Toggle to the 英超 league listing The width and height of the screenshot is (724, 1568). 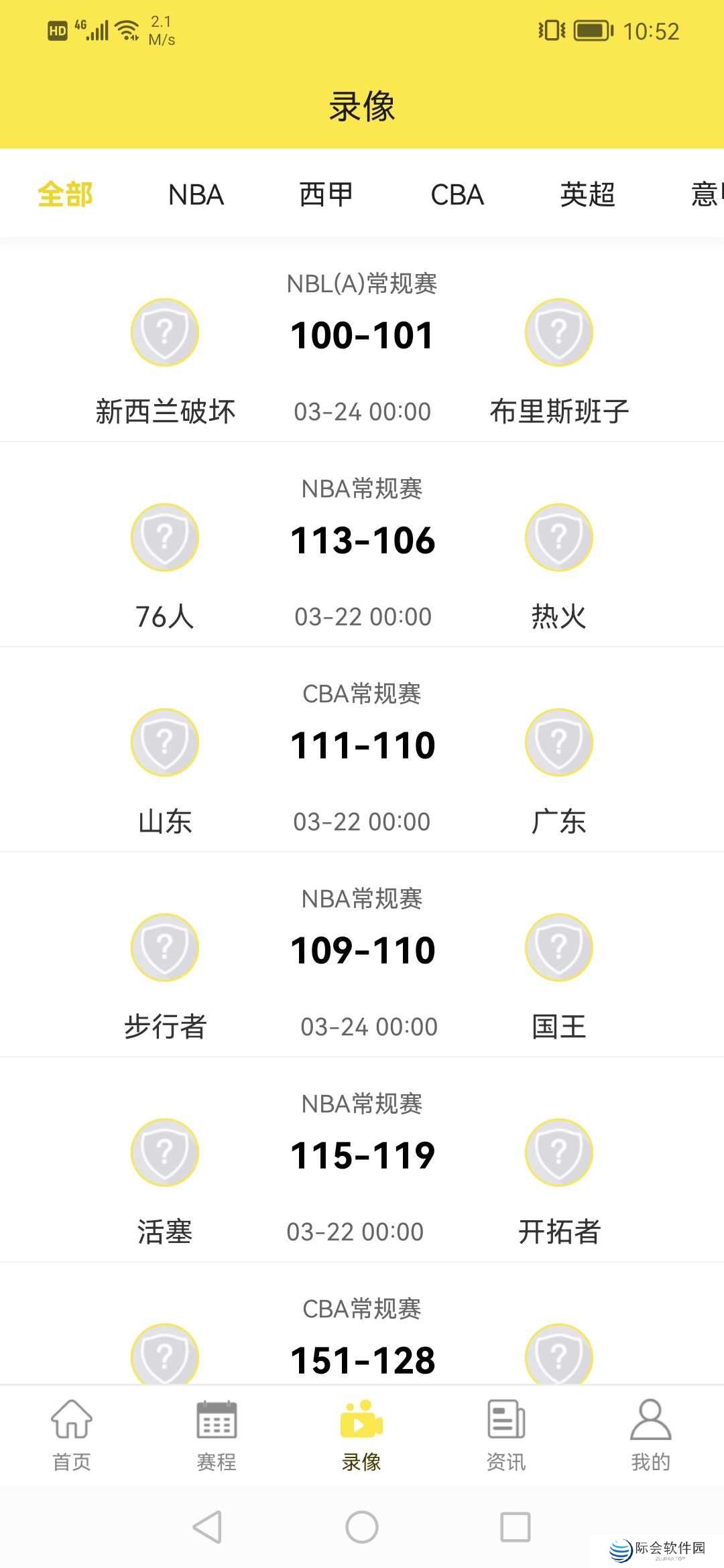pos(588,195)
